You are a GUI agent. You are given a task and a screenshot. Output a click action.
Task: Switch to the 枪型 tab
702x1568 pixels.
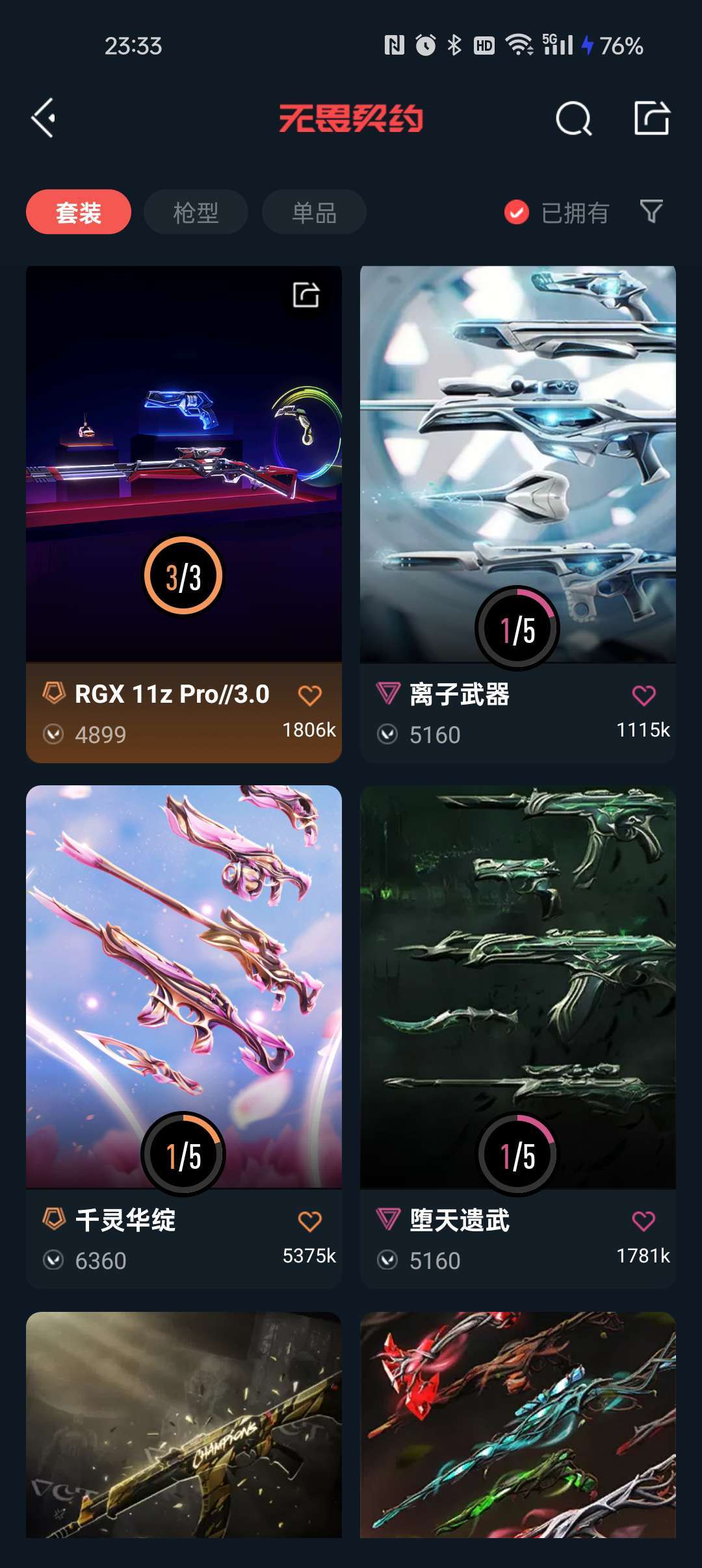coord(196,212)
